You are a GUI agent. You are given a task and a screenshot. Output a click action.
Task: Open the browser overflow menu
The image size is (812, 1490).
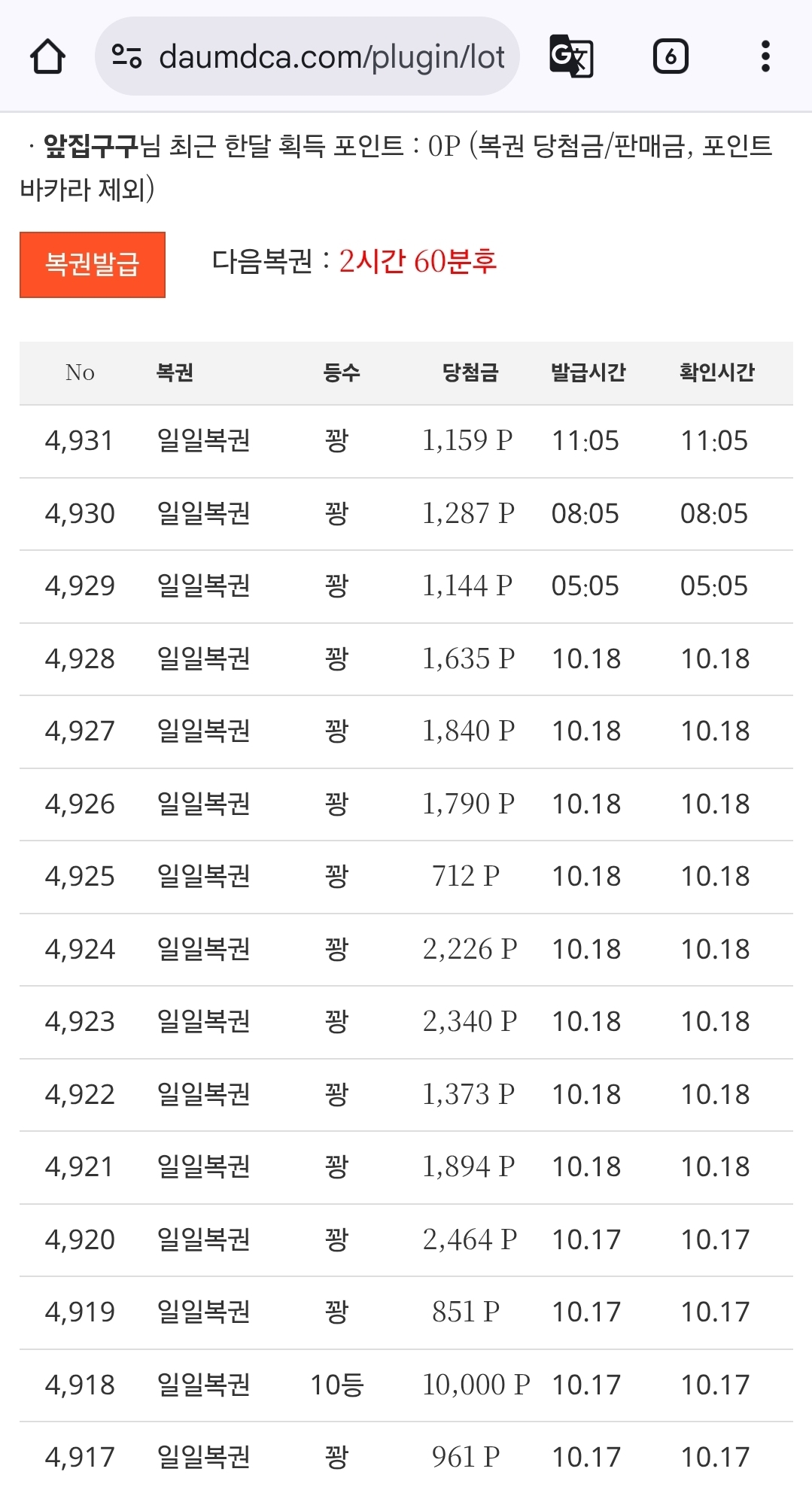click(x=765, y=56)
